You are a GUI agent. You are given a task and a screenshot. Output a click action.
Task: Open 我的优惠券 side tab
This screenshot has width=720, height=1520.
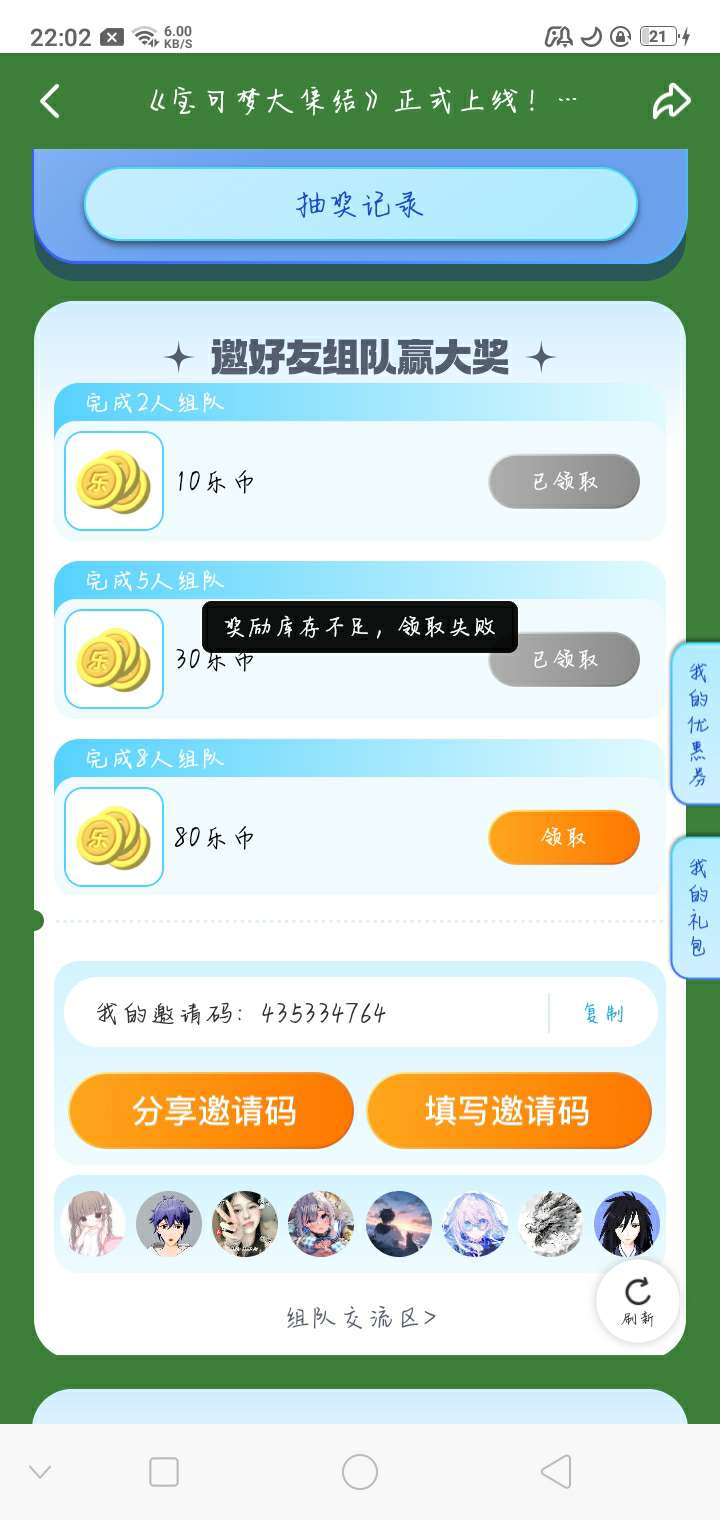tap(697, 724)
